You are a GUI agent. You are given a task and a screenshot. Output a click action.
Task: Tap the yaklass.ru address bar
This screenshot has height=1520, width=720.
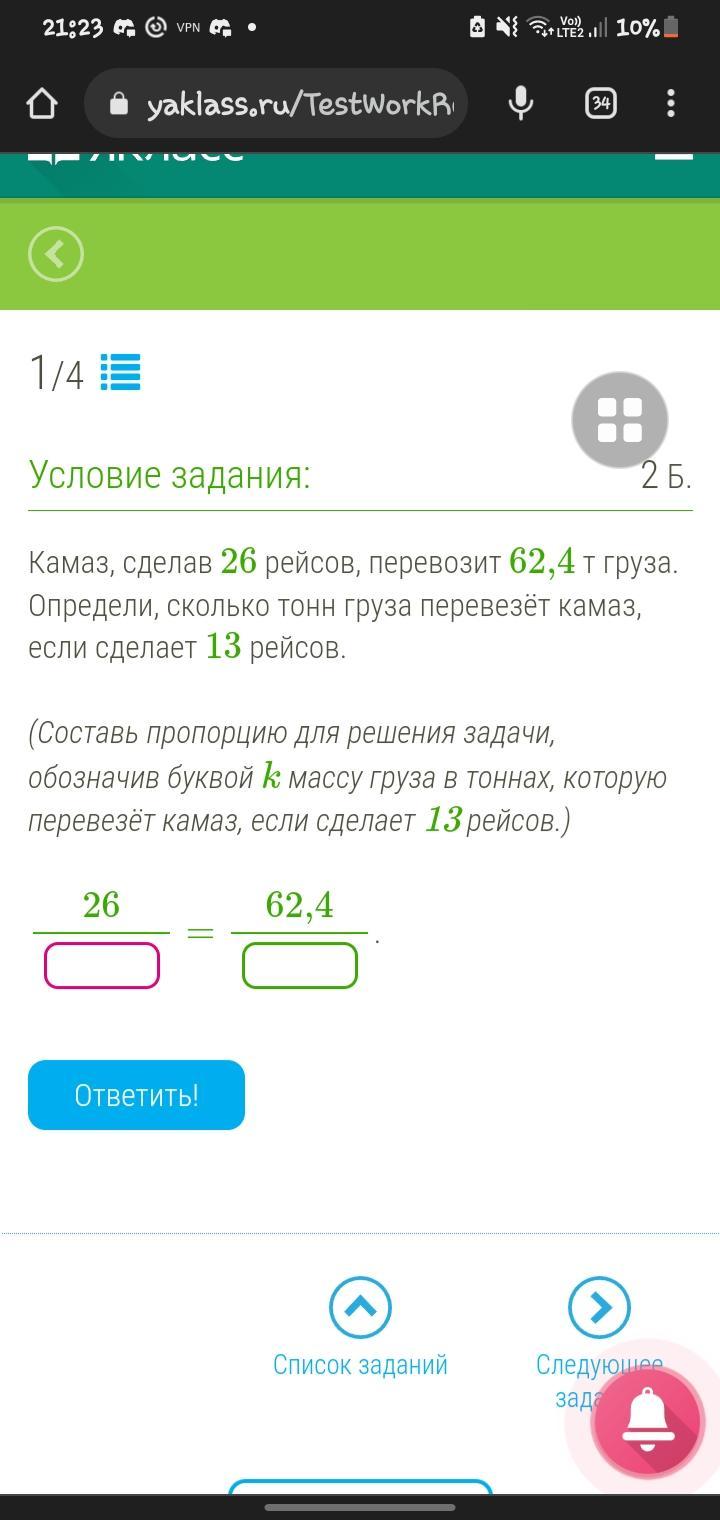click(290, 104)
